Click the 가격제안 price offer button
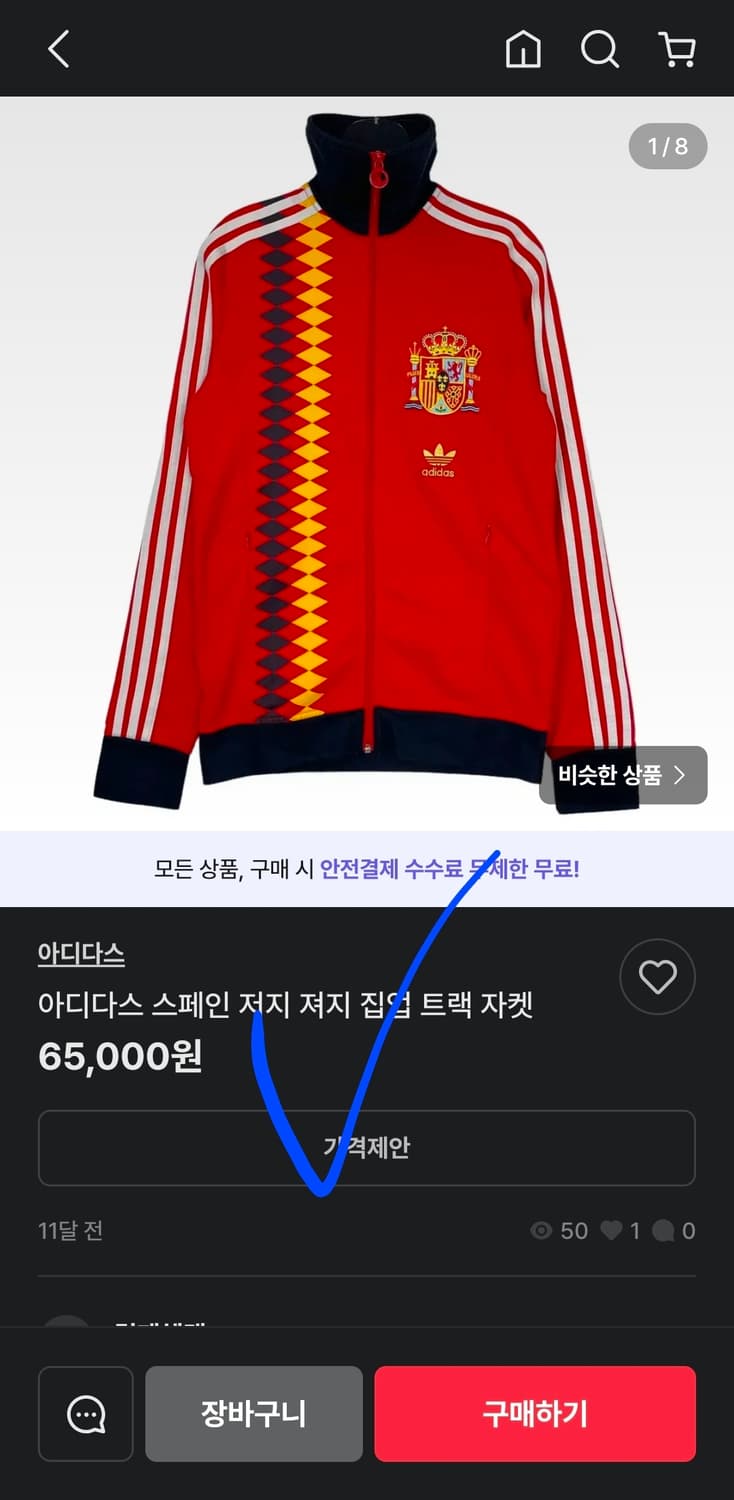 pyautogui.click(x=366, y=1148)
